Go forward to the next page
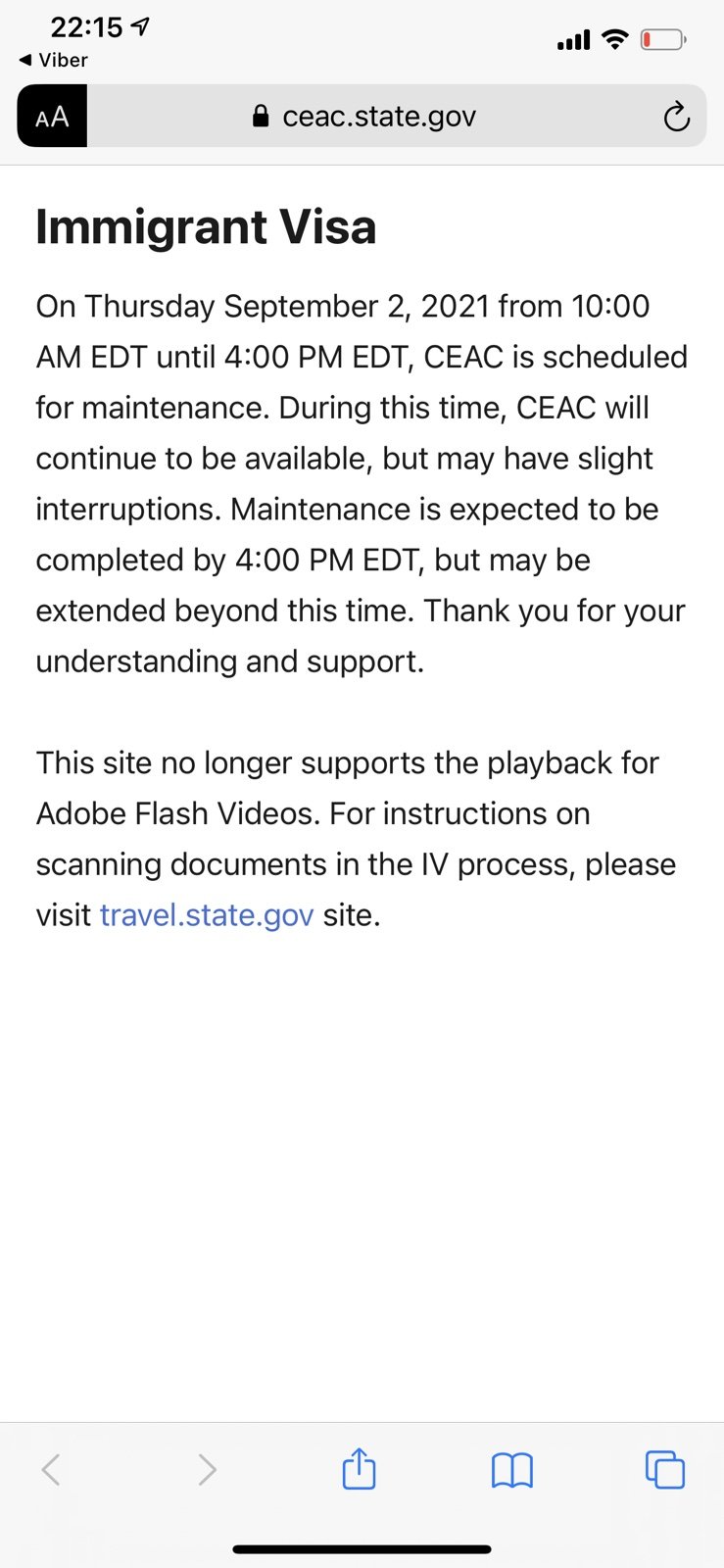This screenshot has width=724, height=1568. (x=207, y=1469)
